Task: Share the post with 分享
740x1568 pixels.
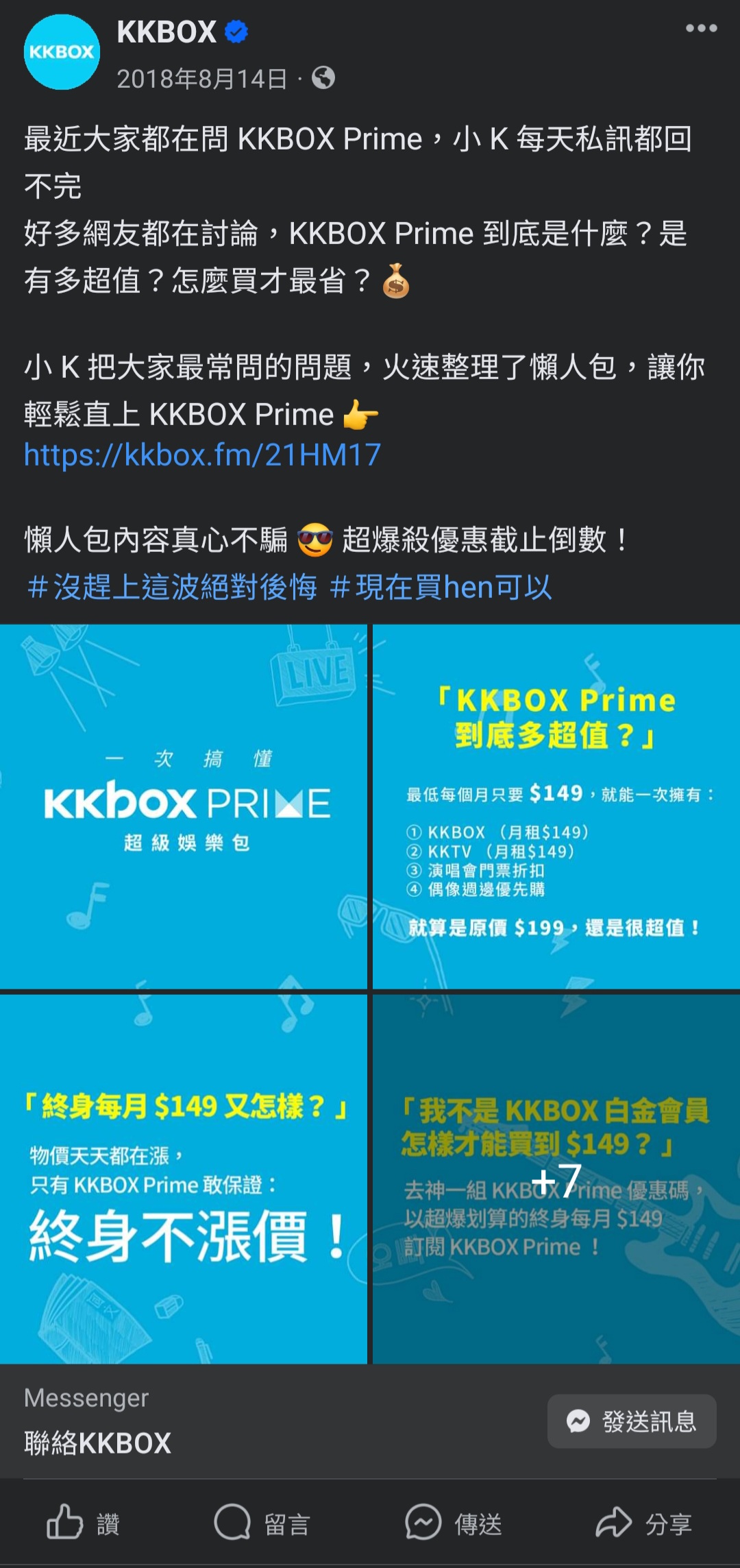Action: (x=643, y=1523)
